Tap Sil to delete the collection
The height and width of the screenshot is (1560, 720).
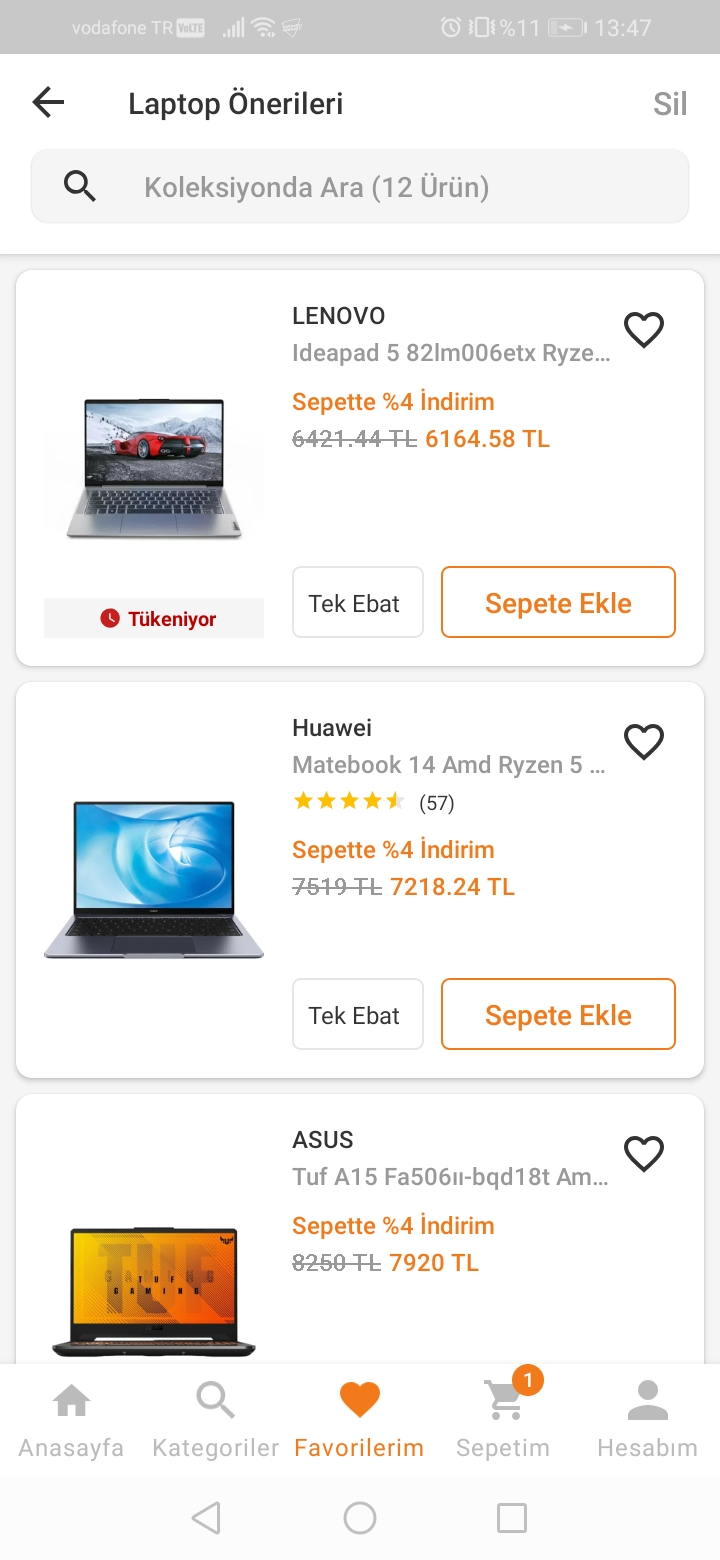tap(669, 104)
